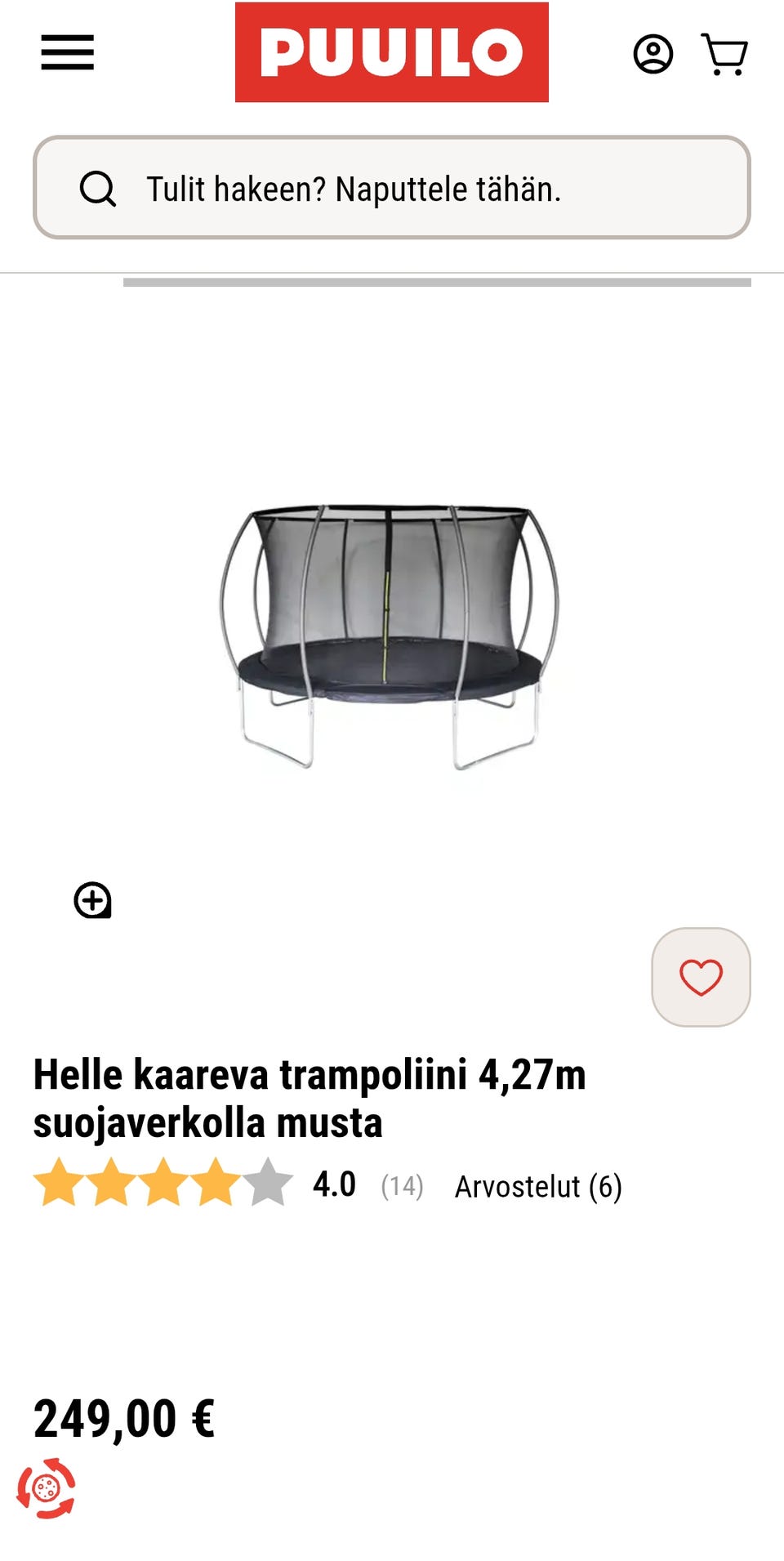Tap the zoom-in magnifier icon
The image size is (784, 1561).
92,900
